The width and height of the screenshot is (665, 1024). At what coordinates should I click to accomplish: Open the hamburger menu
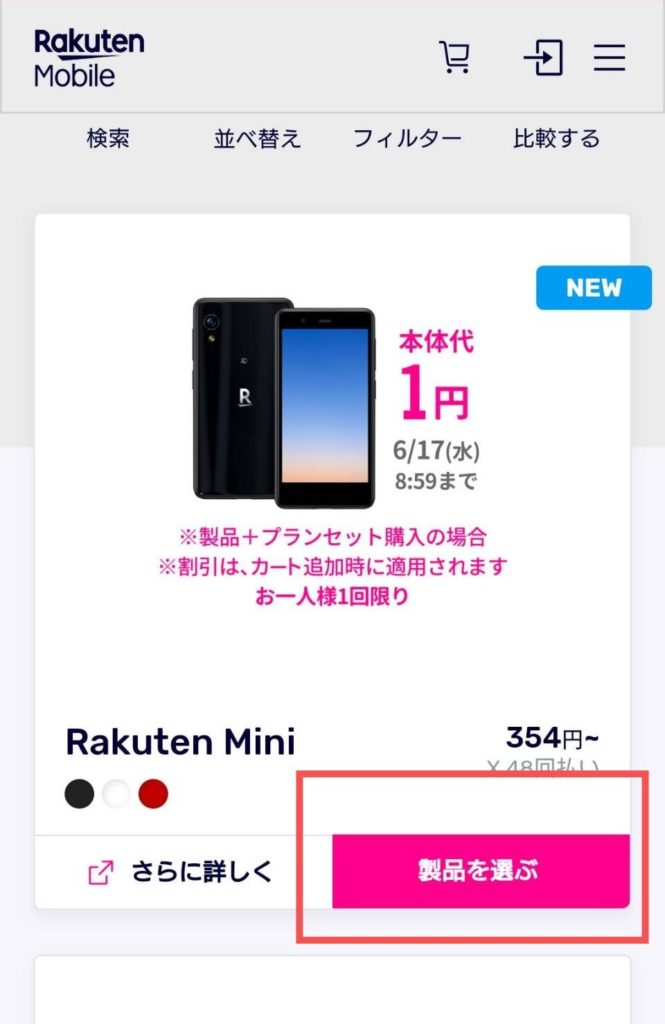[609, 58]
